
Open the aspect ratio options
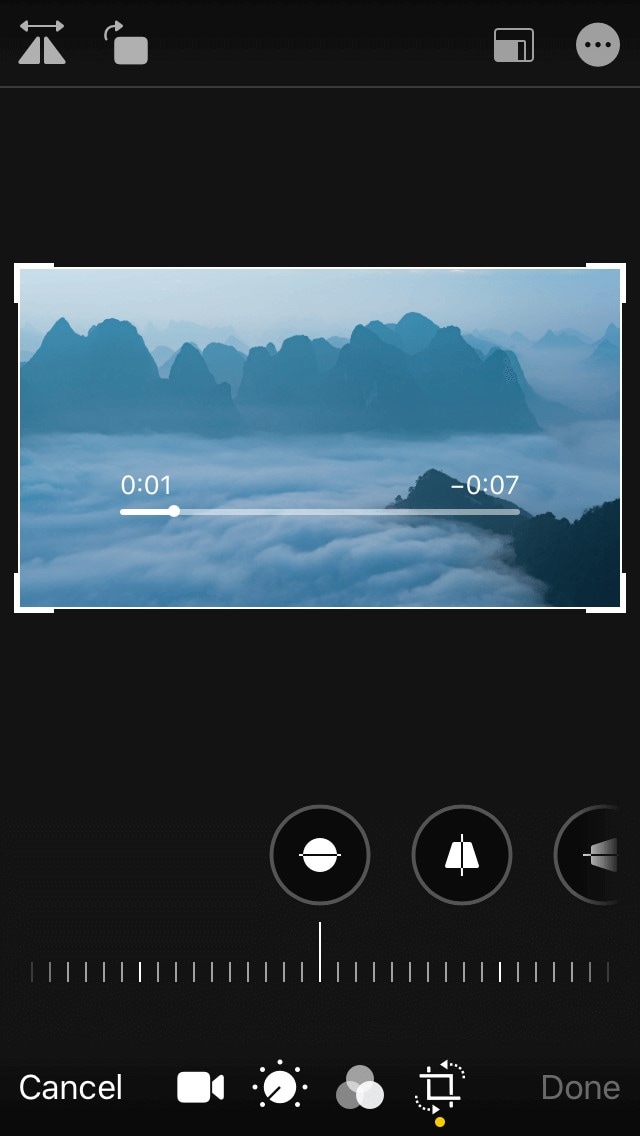(x=514, y=45)
